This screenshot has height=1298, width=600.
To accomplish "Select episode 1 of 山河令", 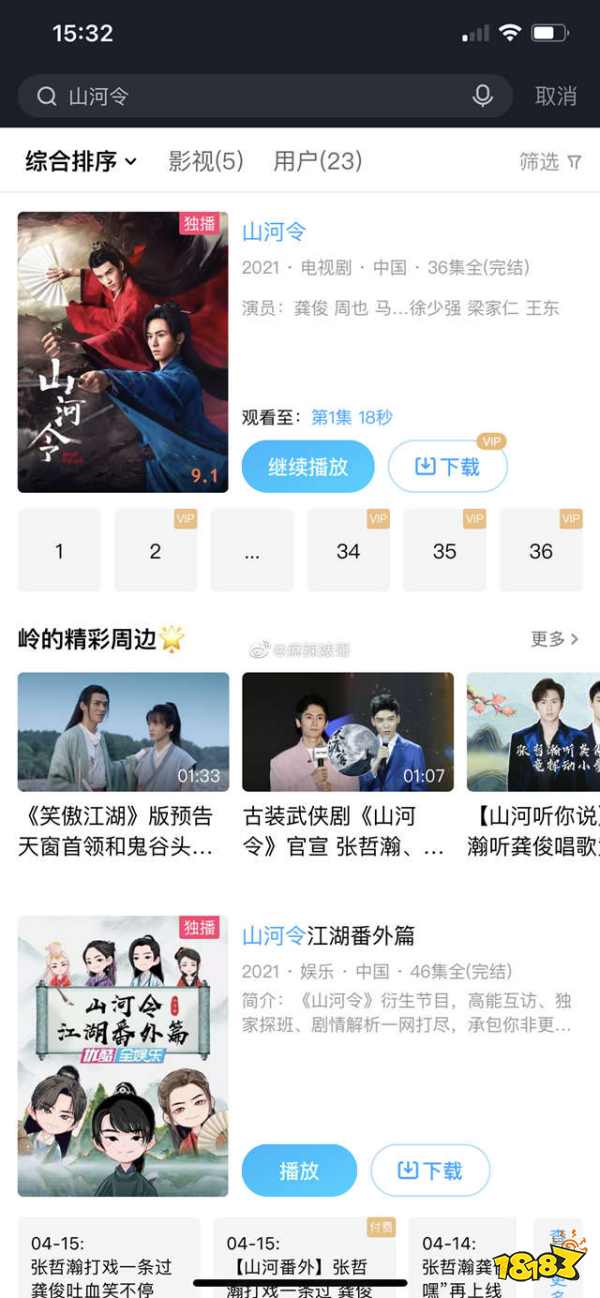I will click(59, 551).
